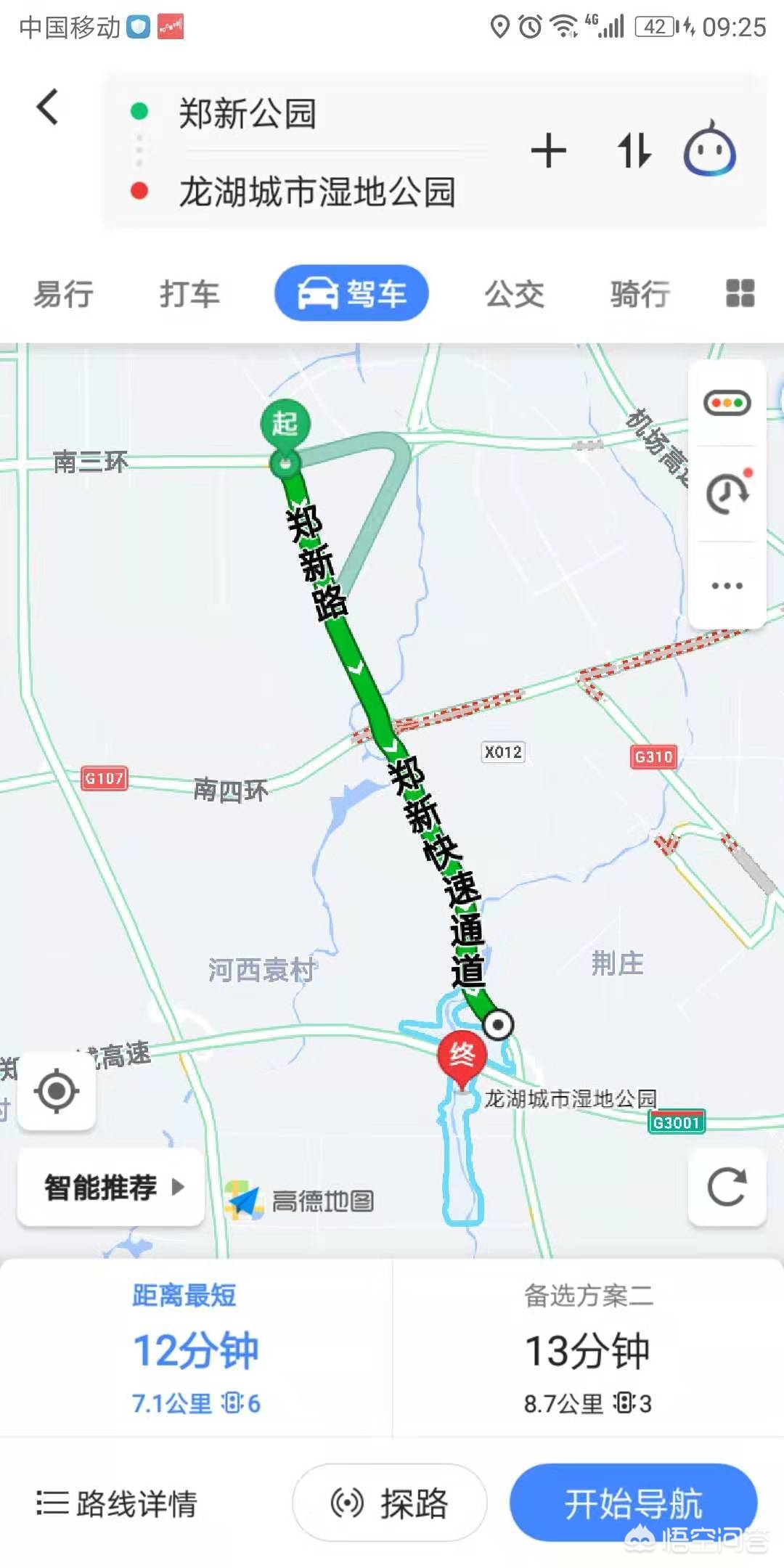The image size is (784, 1568).
Task: Open the grid icon for more travel modes
Action: tap(739, 293)
